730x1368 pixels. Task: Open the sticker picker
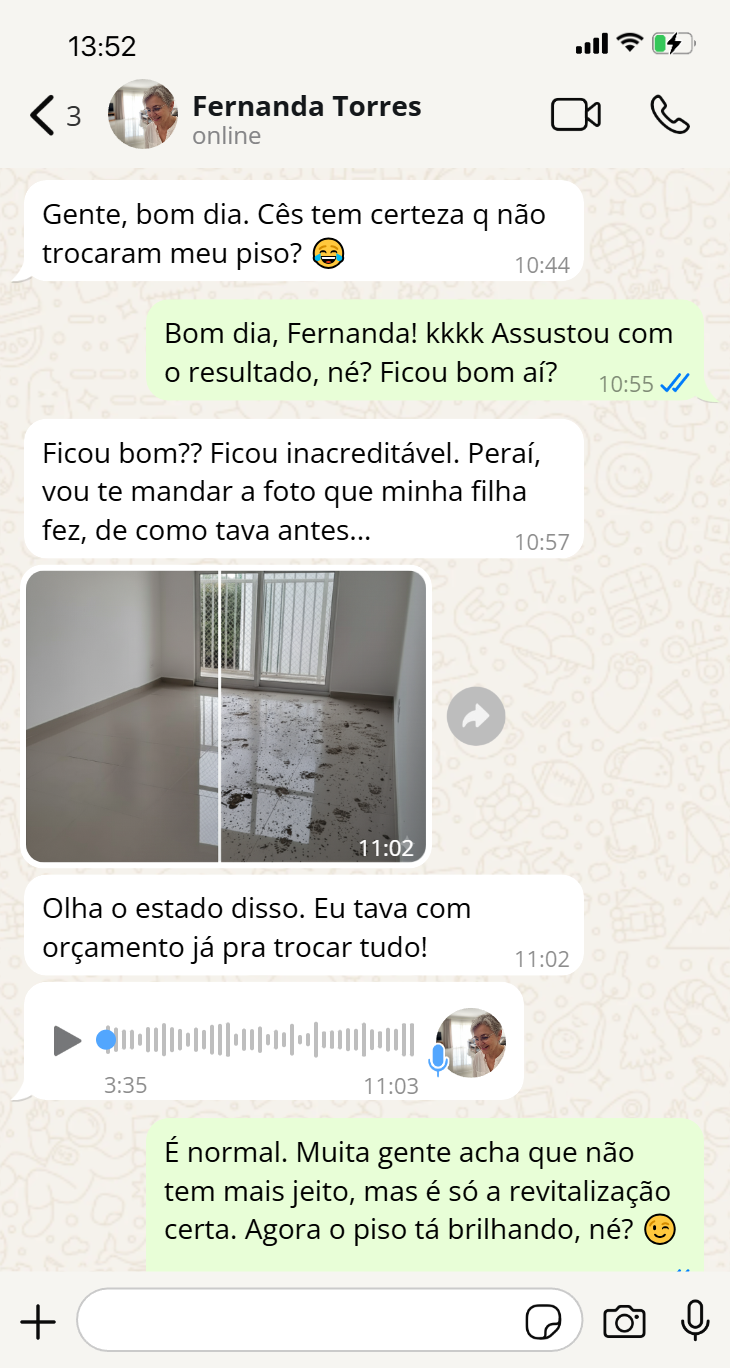pyautogui.click(x=543, y=1322)
